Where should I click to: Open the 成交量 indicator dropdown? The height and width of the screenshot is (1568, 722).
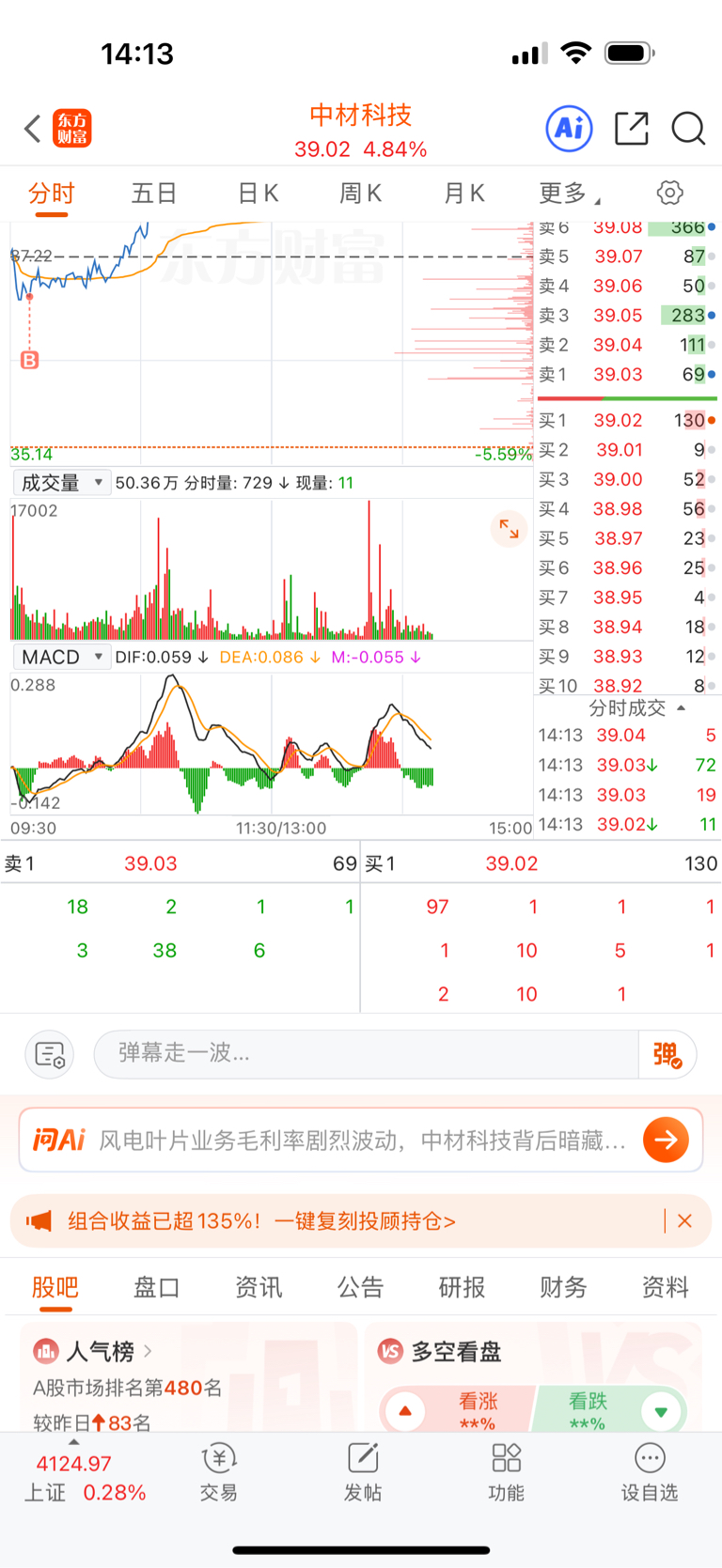click(62, 483)
